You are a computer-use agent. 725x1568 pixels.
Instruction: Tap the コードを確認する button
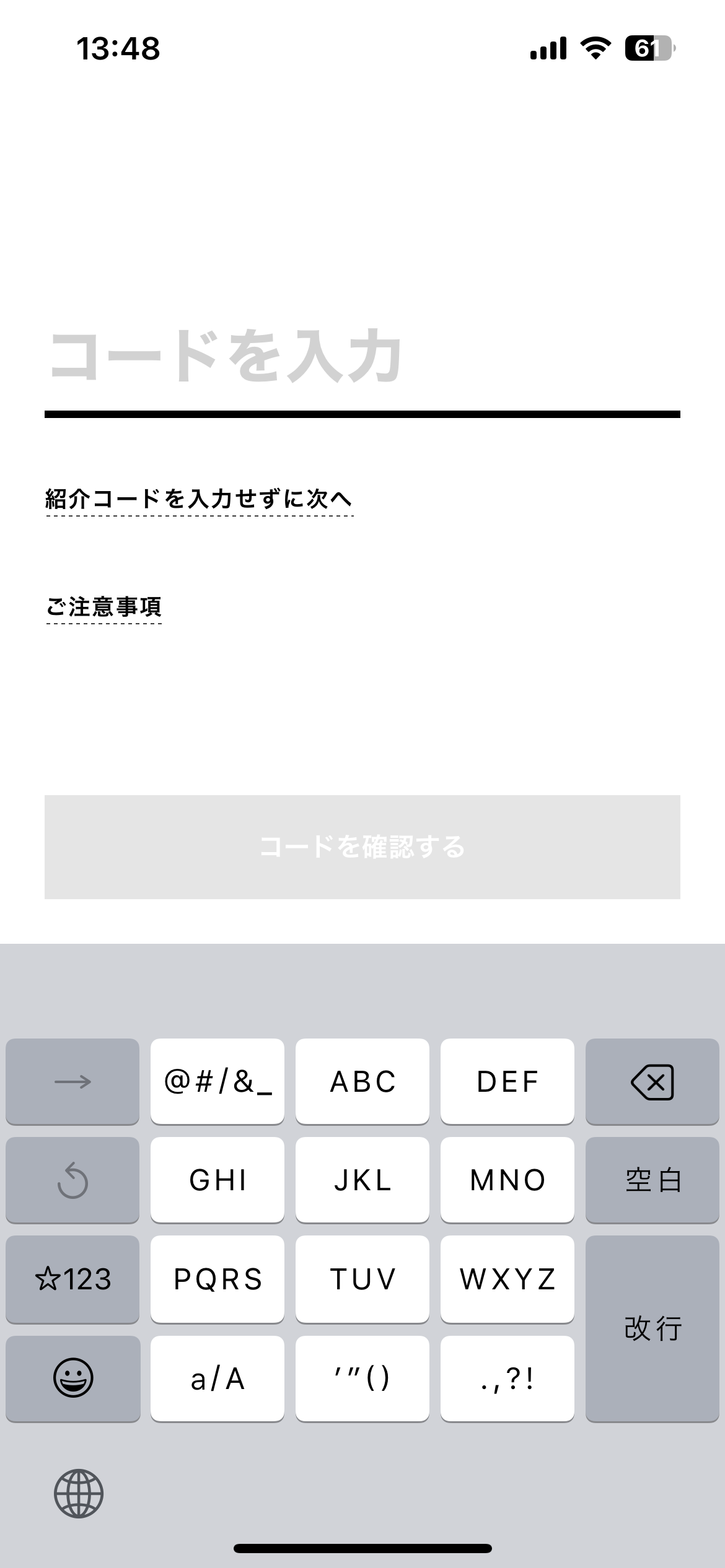pos(362,847)
